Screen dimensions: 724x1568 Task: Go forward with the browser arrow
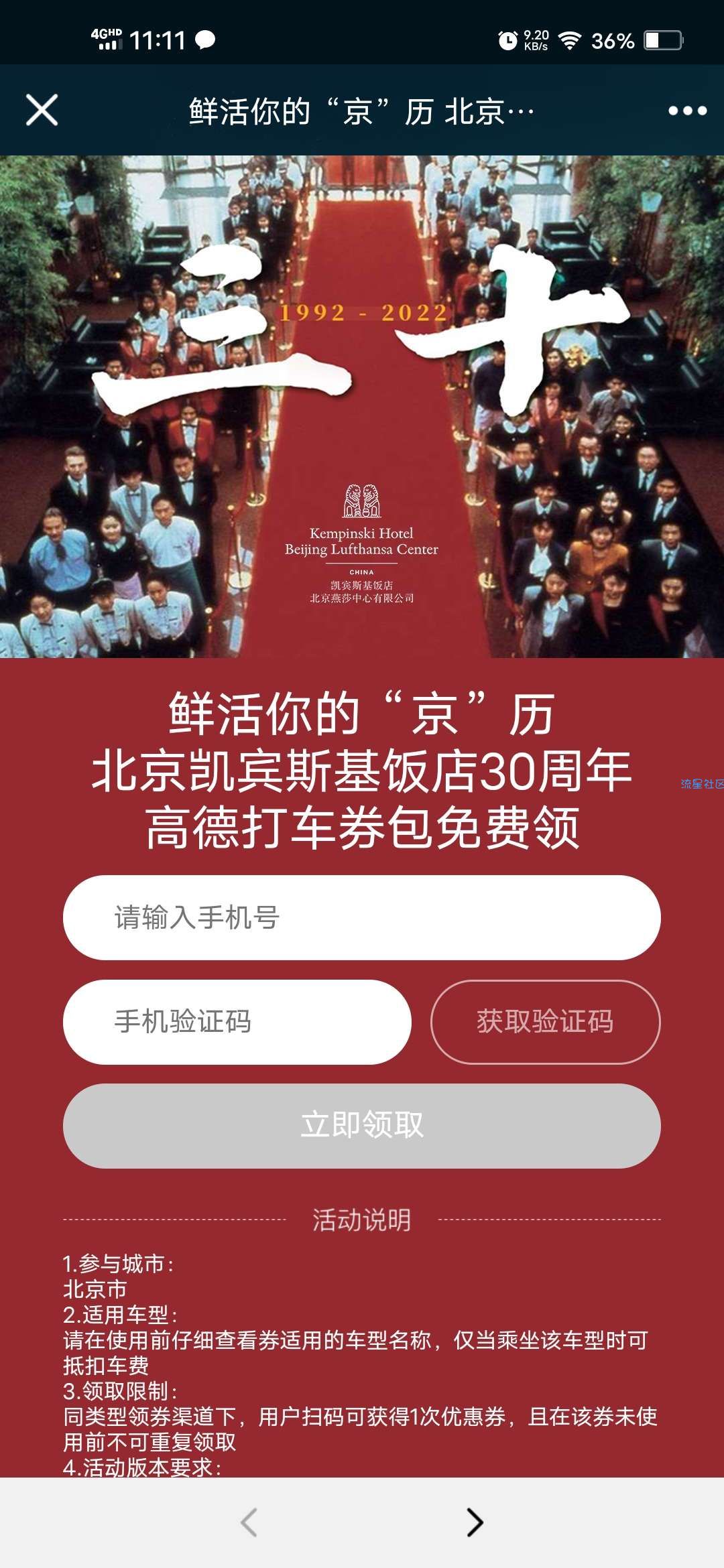(x=475, y=1522)
